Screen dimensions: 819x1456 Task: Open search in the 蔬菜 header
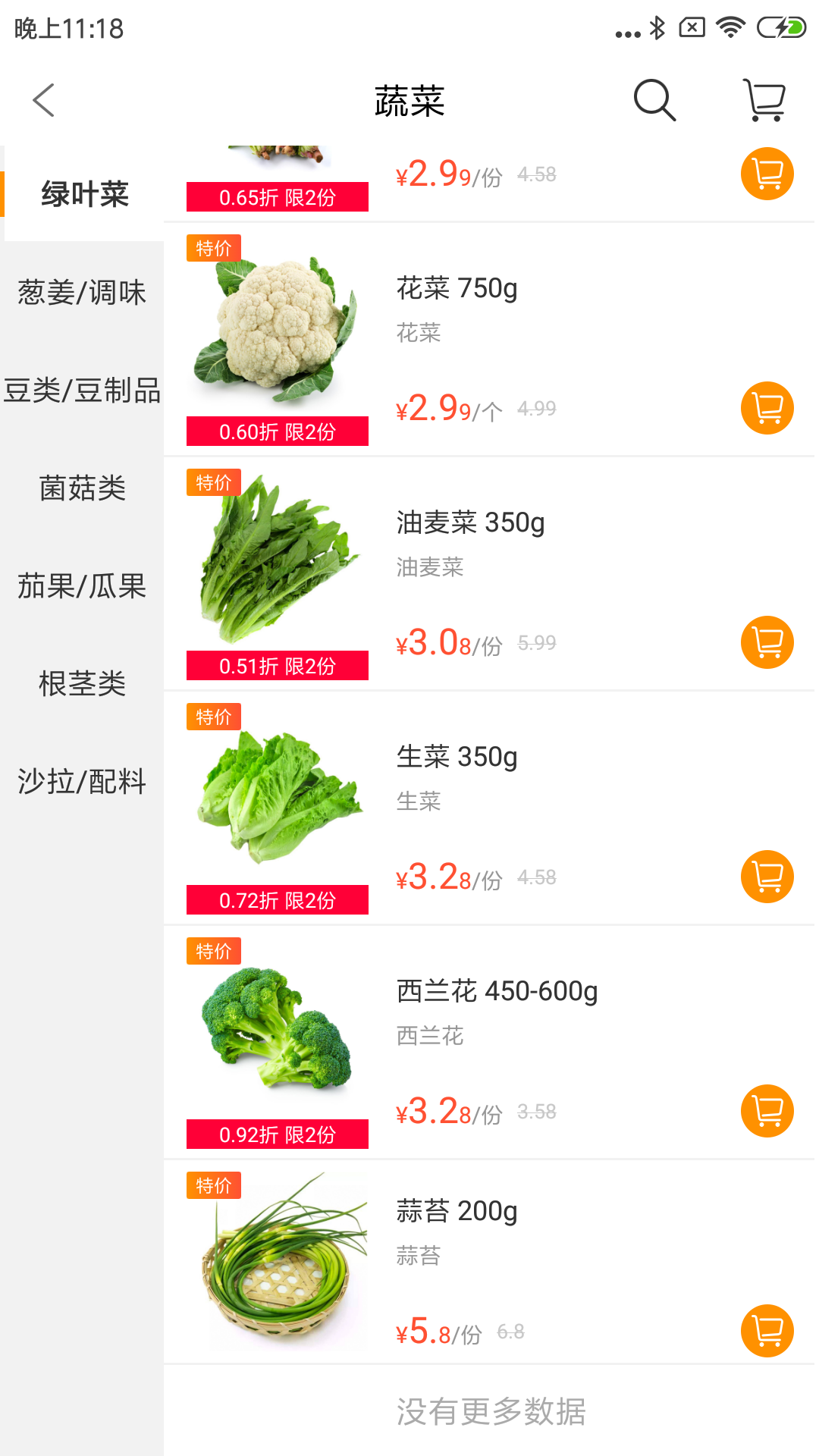[x=654, y=100]
